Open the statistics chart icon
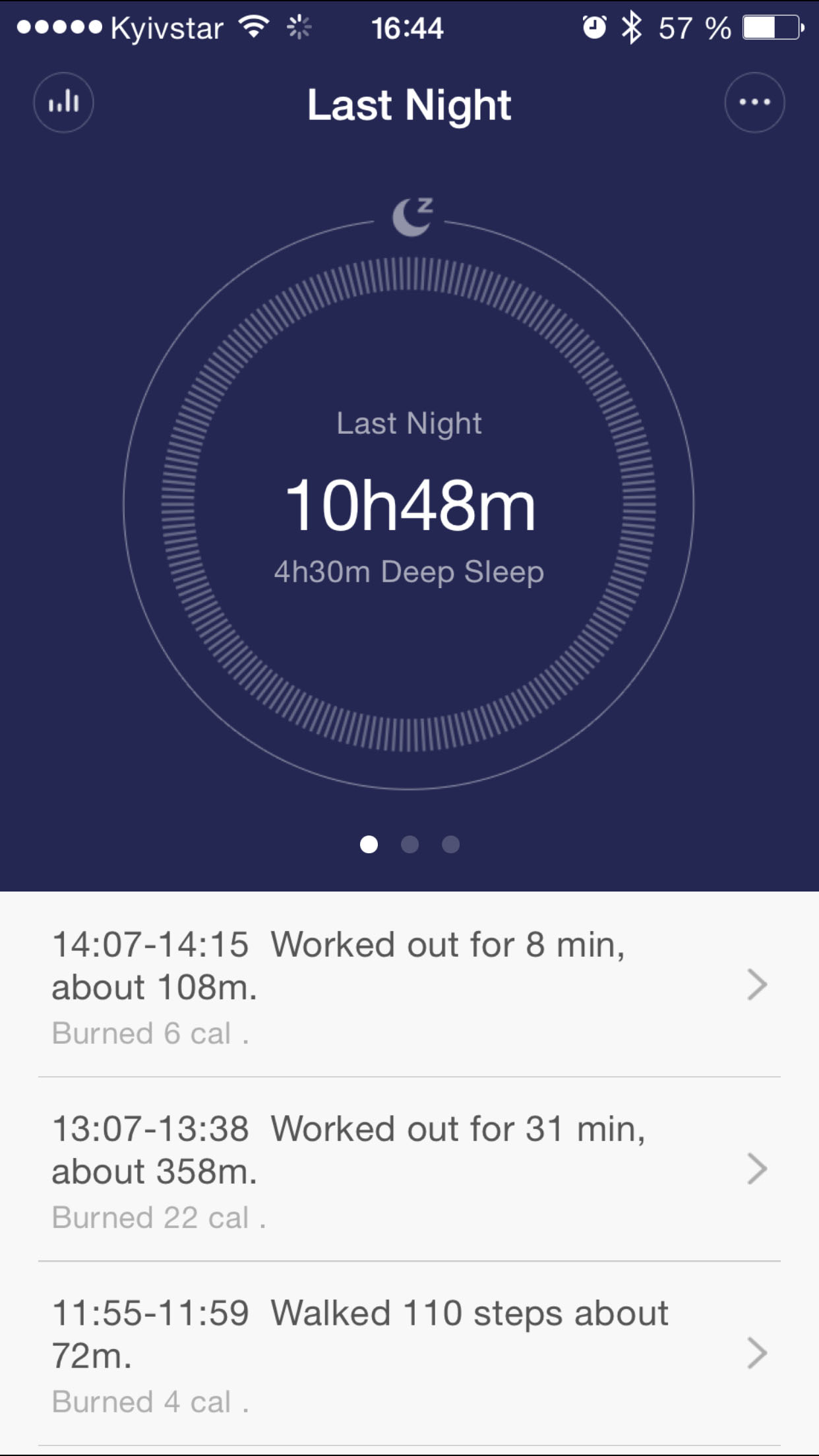This screenshot has width=819, height=1456. coord(63,102)
